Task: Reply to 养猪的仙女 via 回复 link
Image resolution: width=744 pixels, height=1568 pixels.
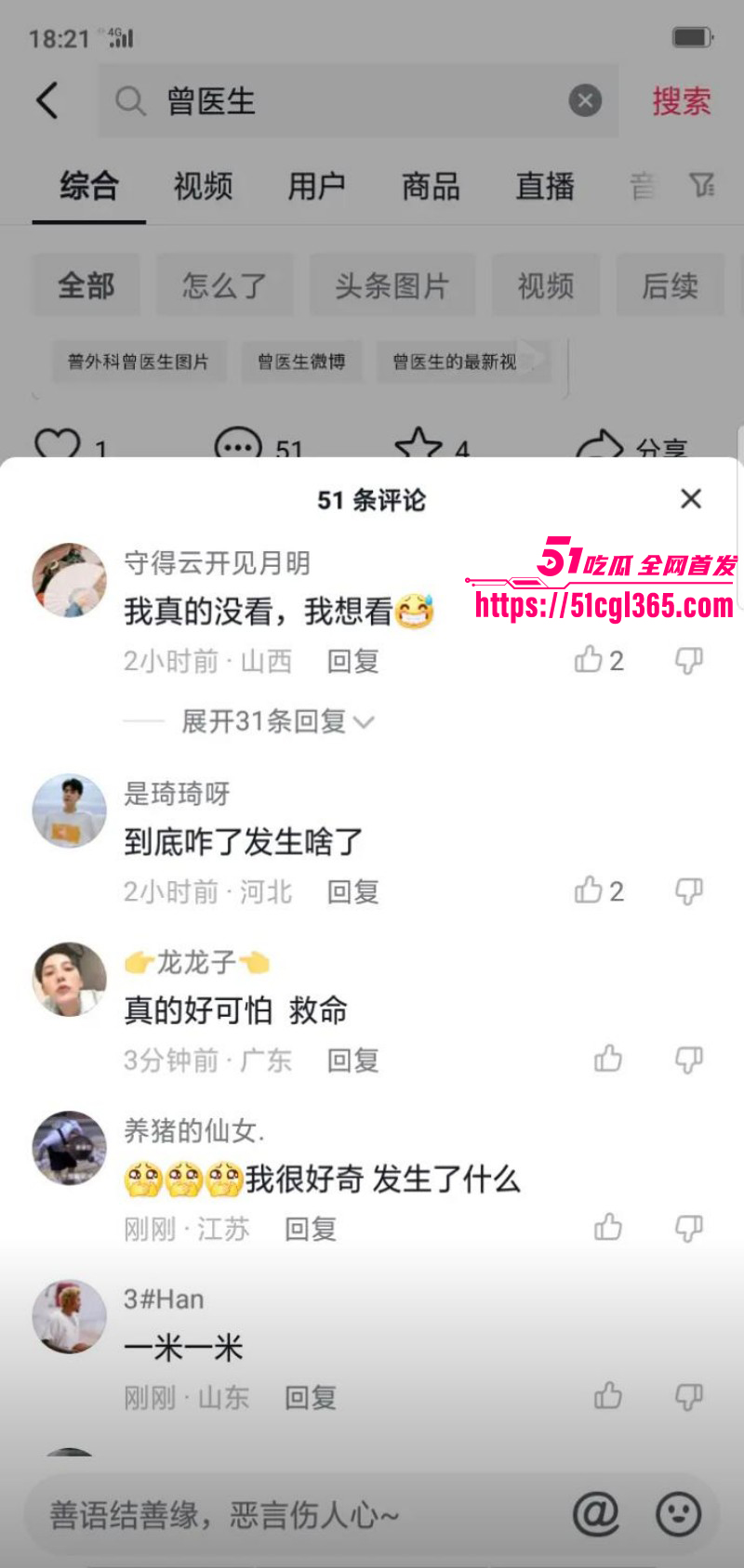Action: pos(310,1229)
